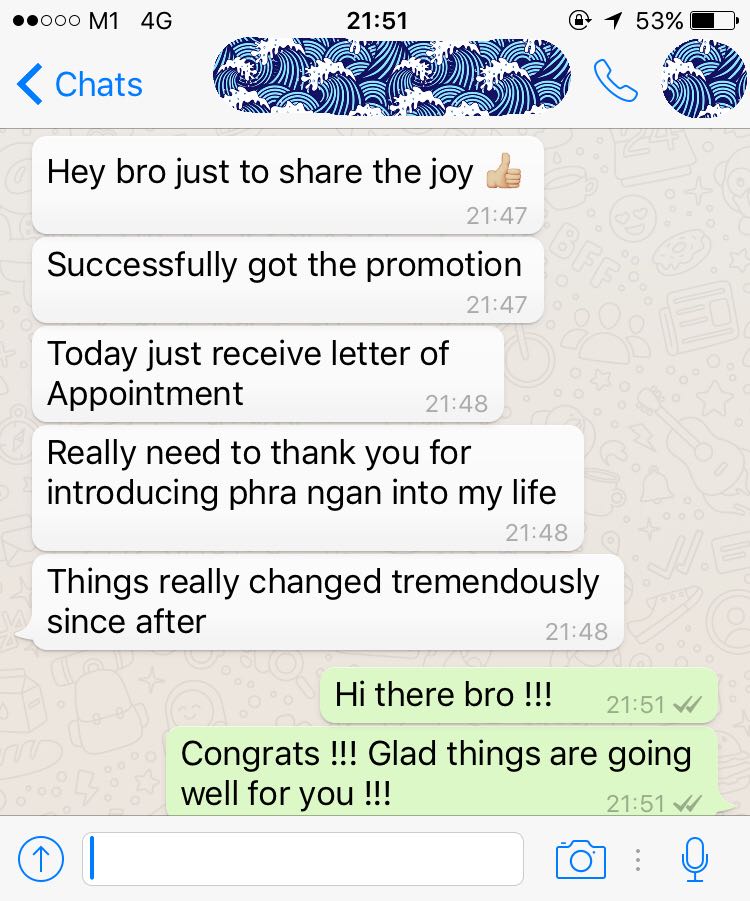Tap the microphone to record voice message
The image size is (750, 901).
pyautogui.click(x=694, y=858)
